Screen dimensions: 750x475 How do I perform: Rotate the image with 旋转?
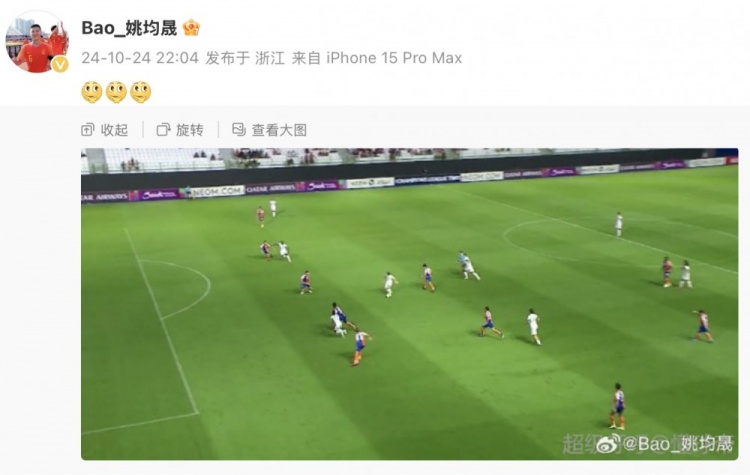click(x=180, y=130)
